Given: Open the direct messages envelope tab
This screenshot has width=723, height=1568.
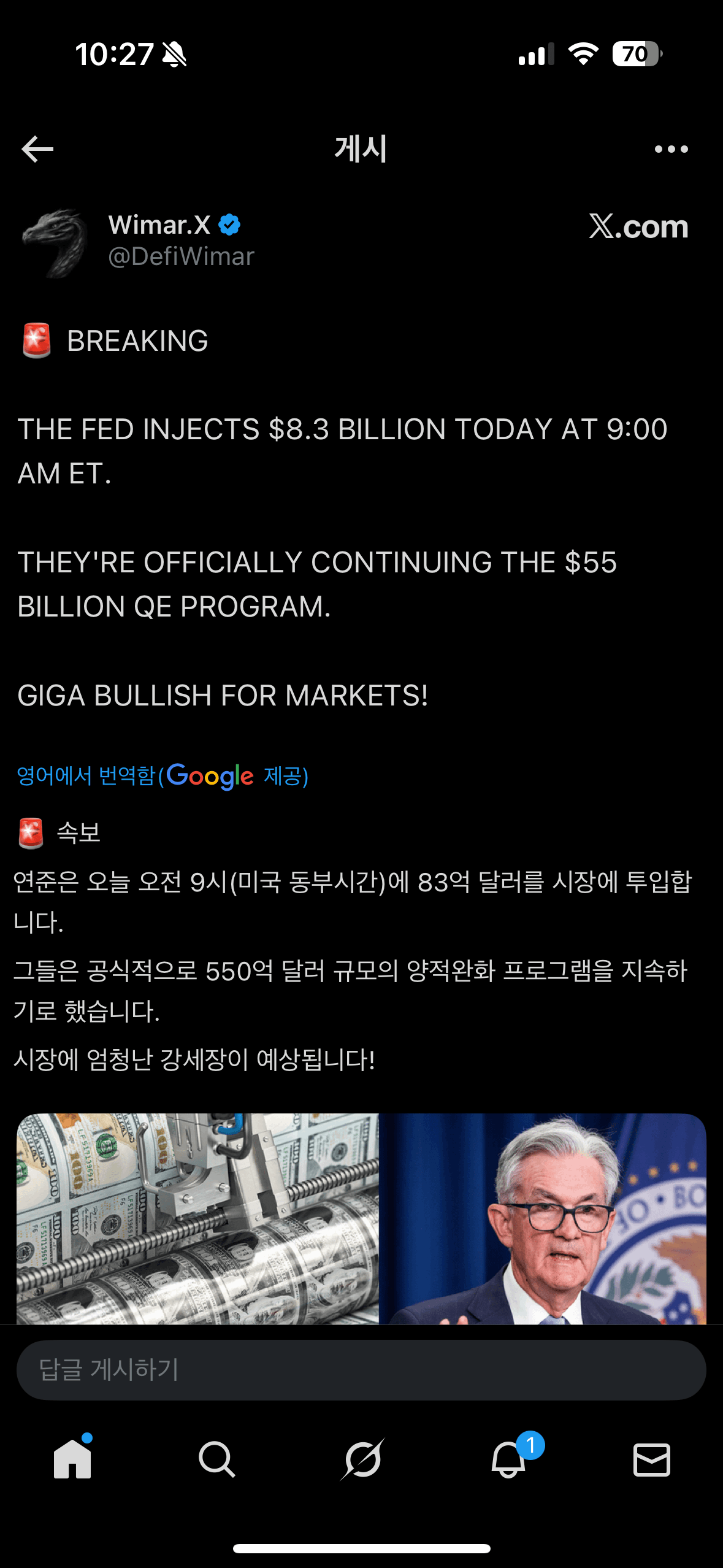Looking at the screenshot, I should (x=651, y=1459).
